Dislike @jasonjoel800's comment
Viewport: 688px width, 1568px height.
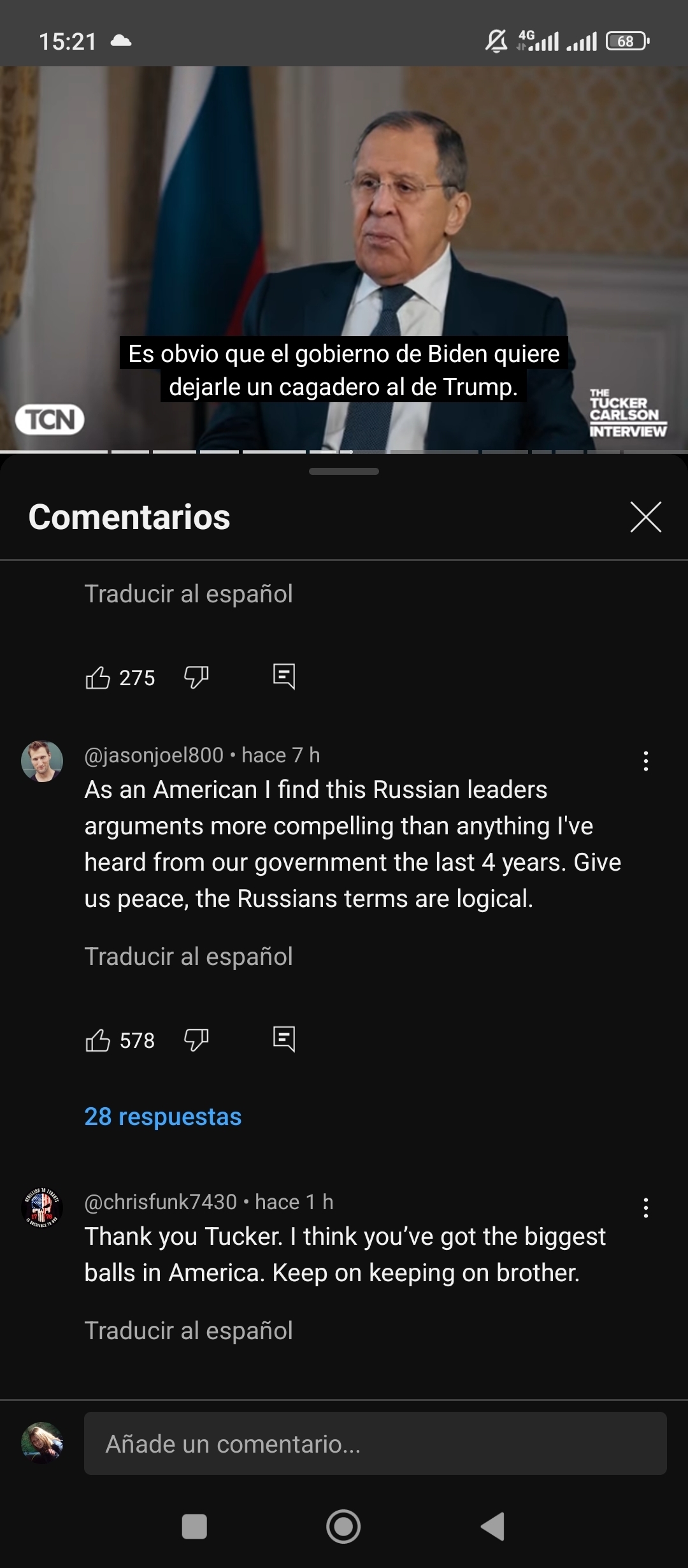coord(196,1040)
